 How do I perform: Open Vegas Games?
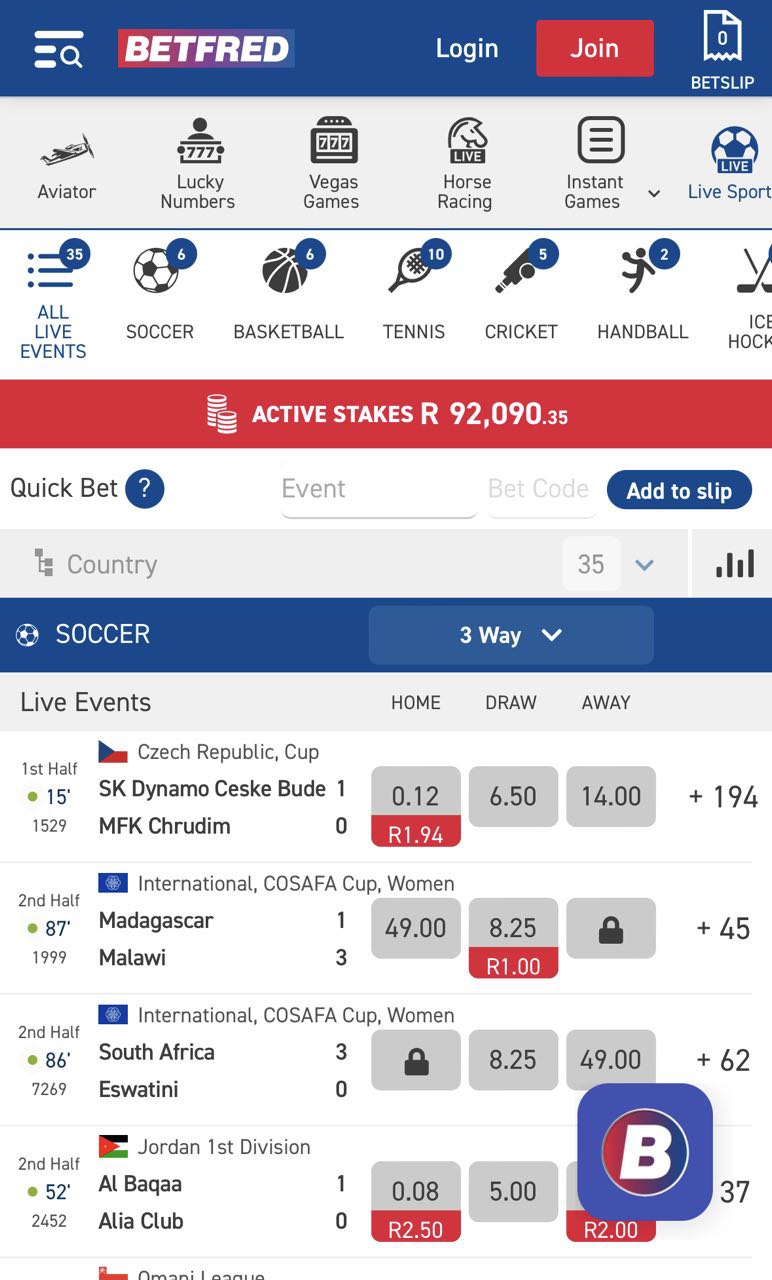pyautogui.click(x=333, y=164)
